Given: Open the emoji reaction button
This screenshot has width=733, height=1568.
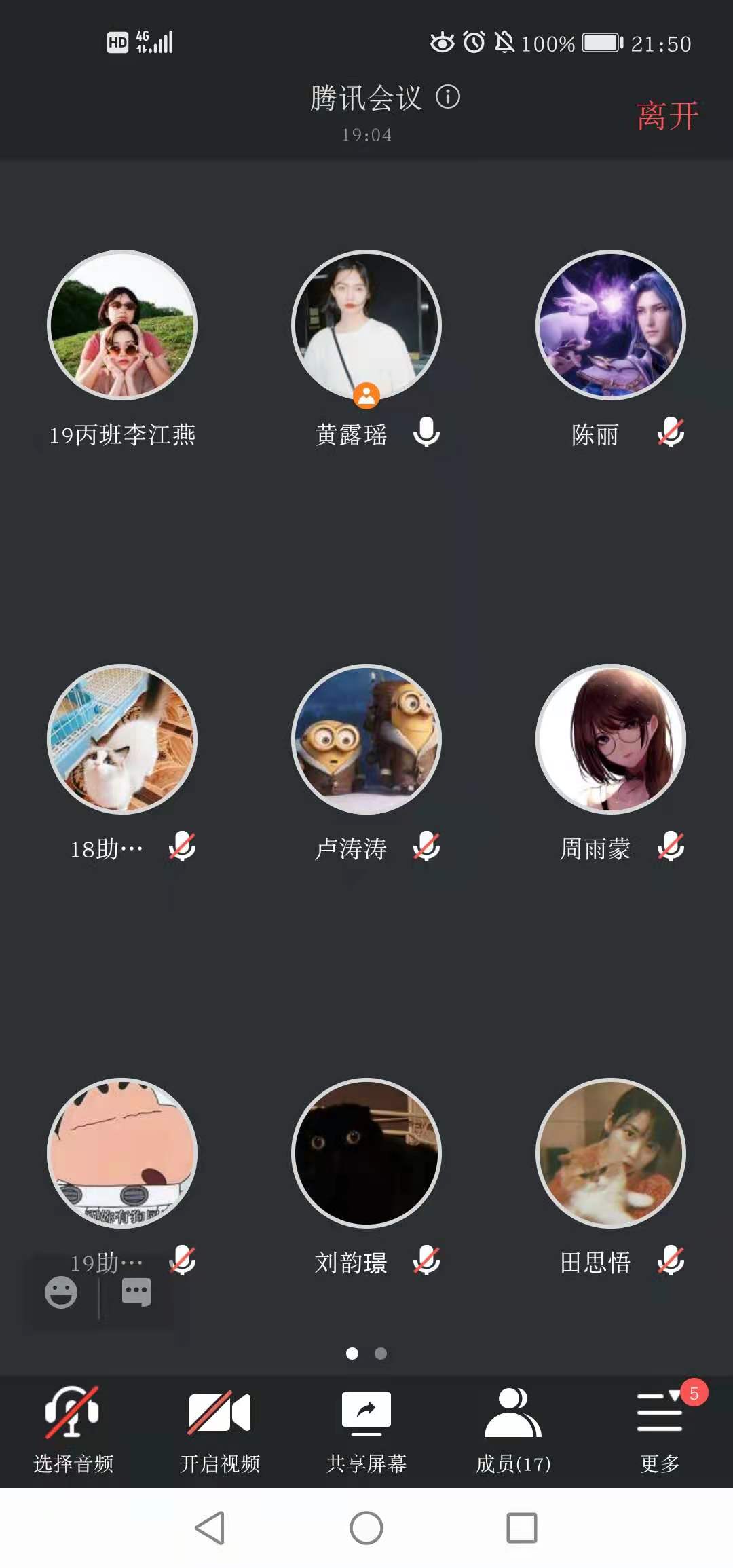Looking at the screenshot, I should click(x=61, y=1292).
